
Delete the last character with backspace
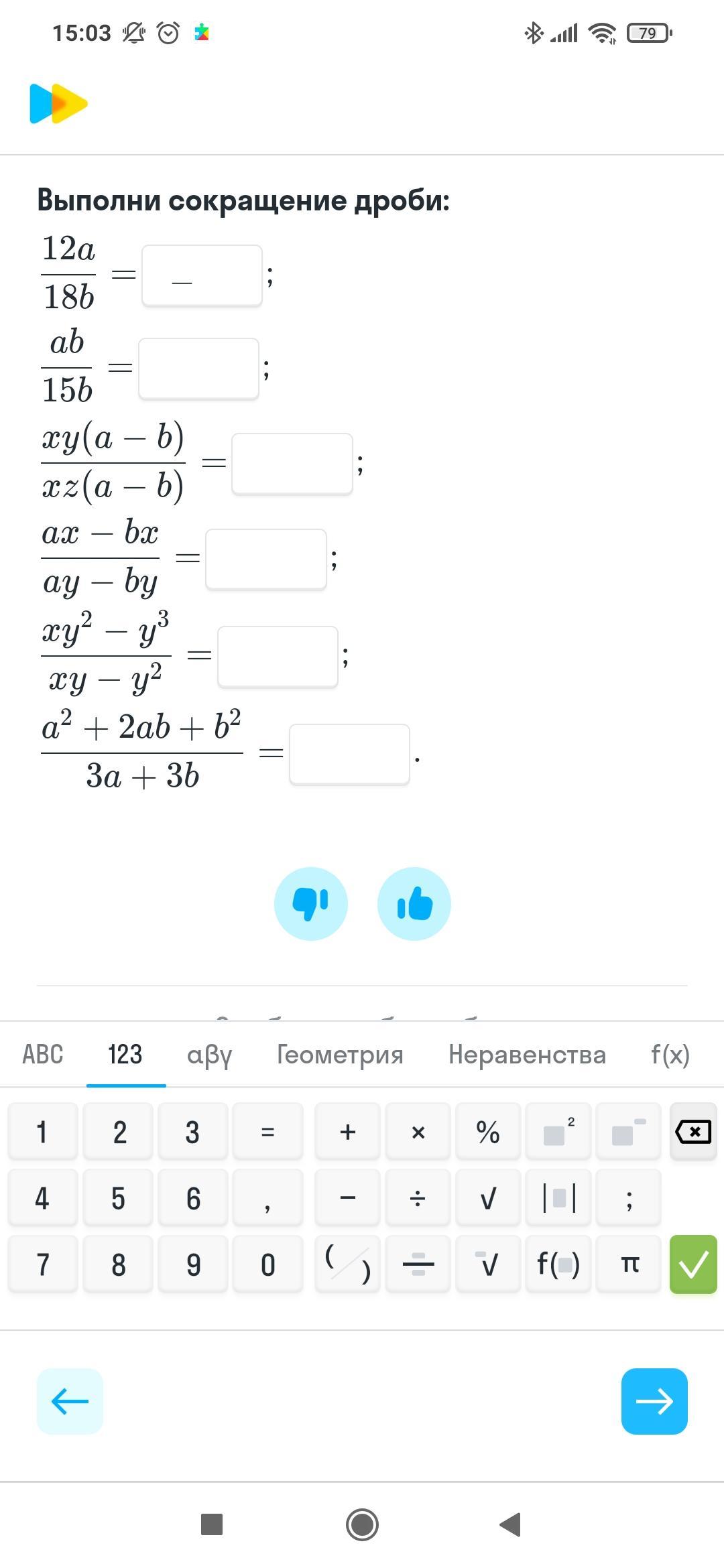(x=693, y=1132)
